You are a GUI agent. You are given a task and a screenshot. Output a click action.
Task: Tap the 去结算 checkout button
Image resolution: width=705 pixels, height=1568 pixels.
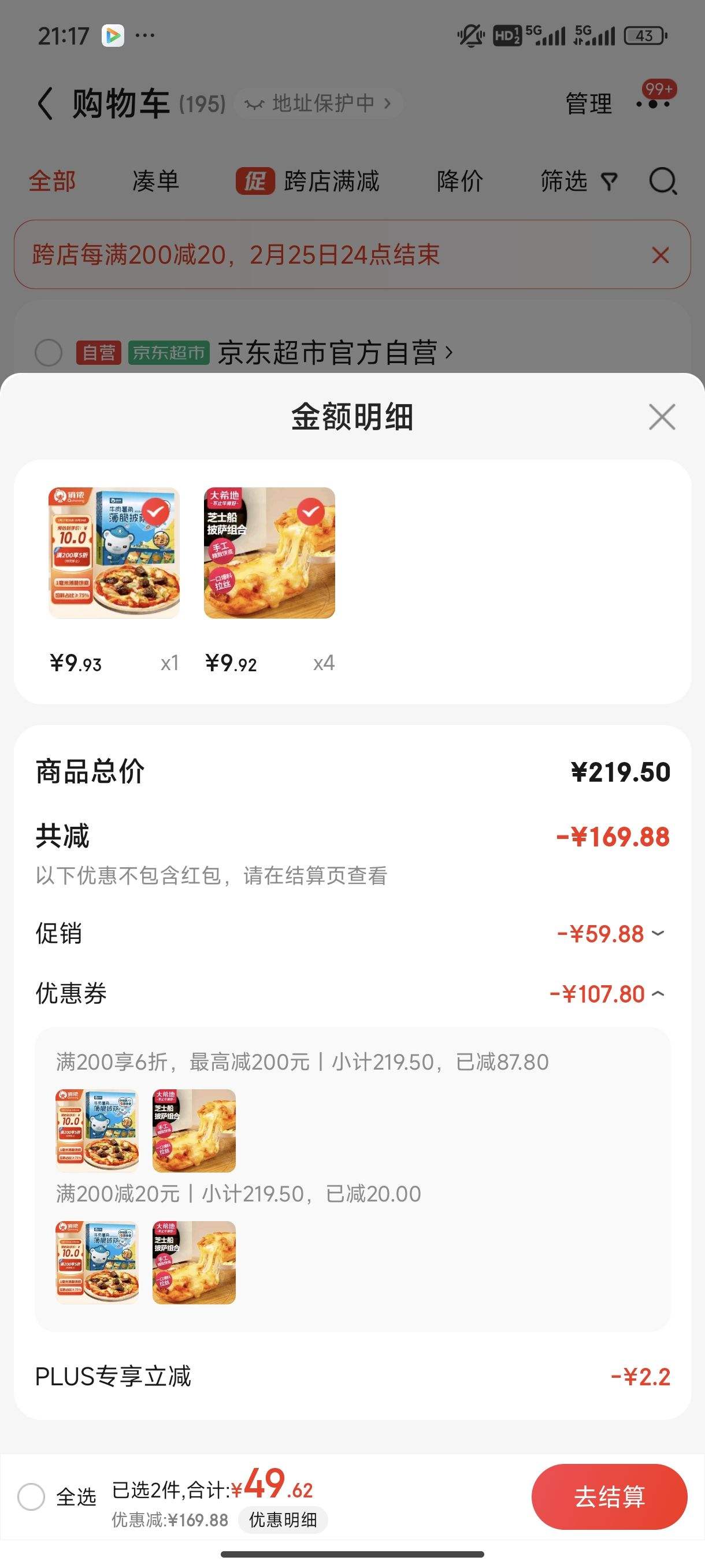coord(610,1496)
